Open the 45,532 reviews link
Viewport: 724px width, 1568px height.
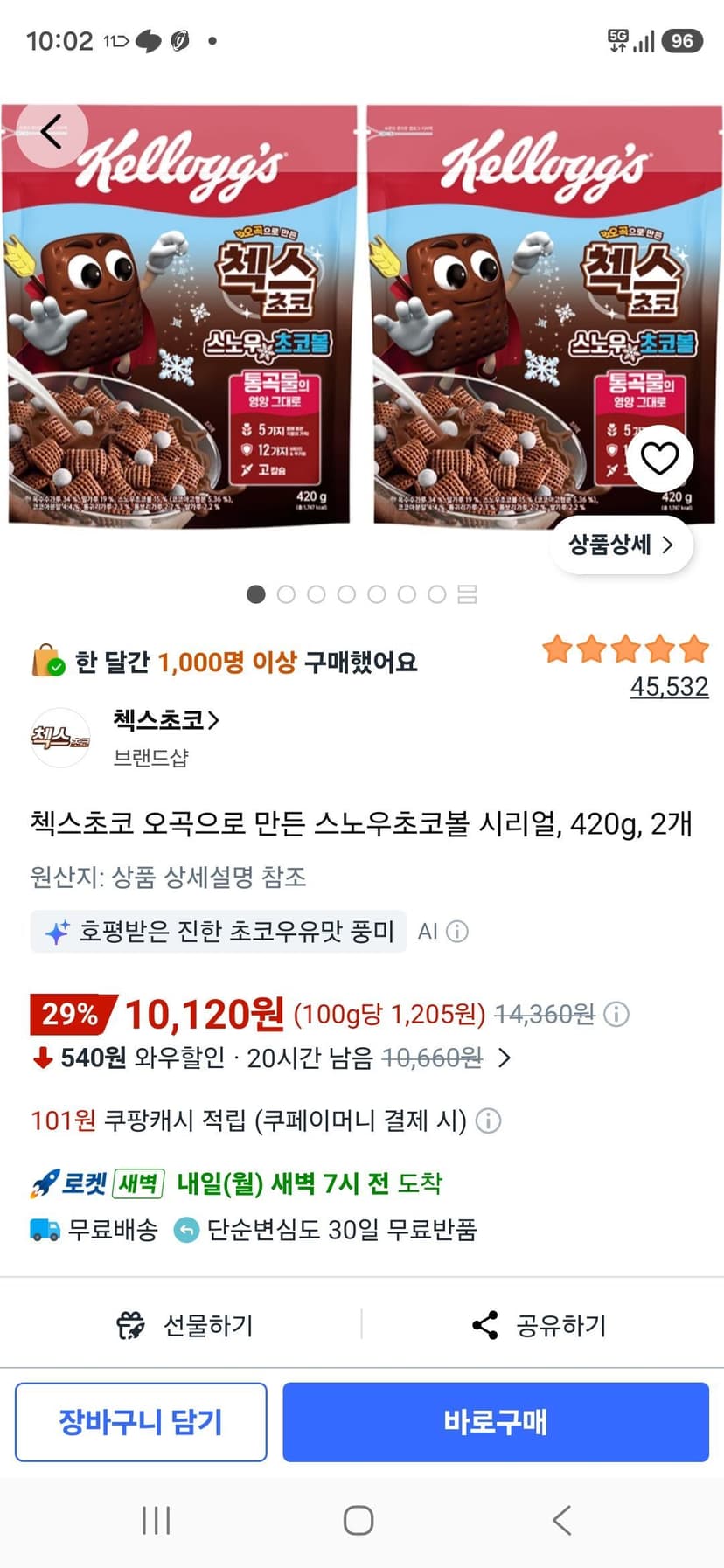click(669, 686)
